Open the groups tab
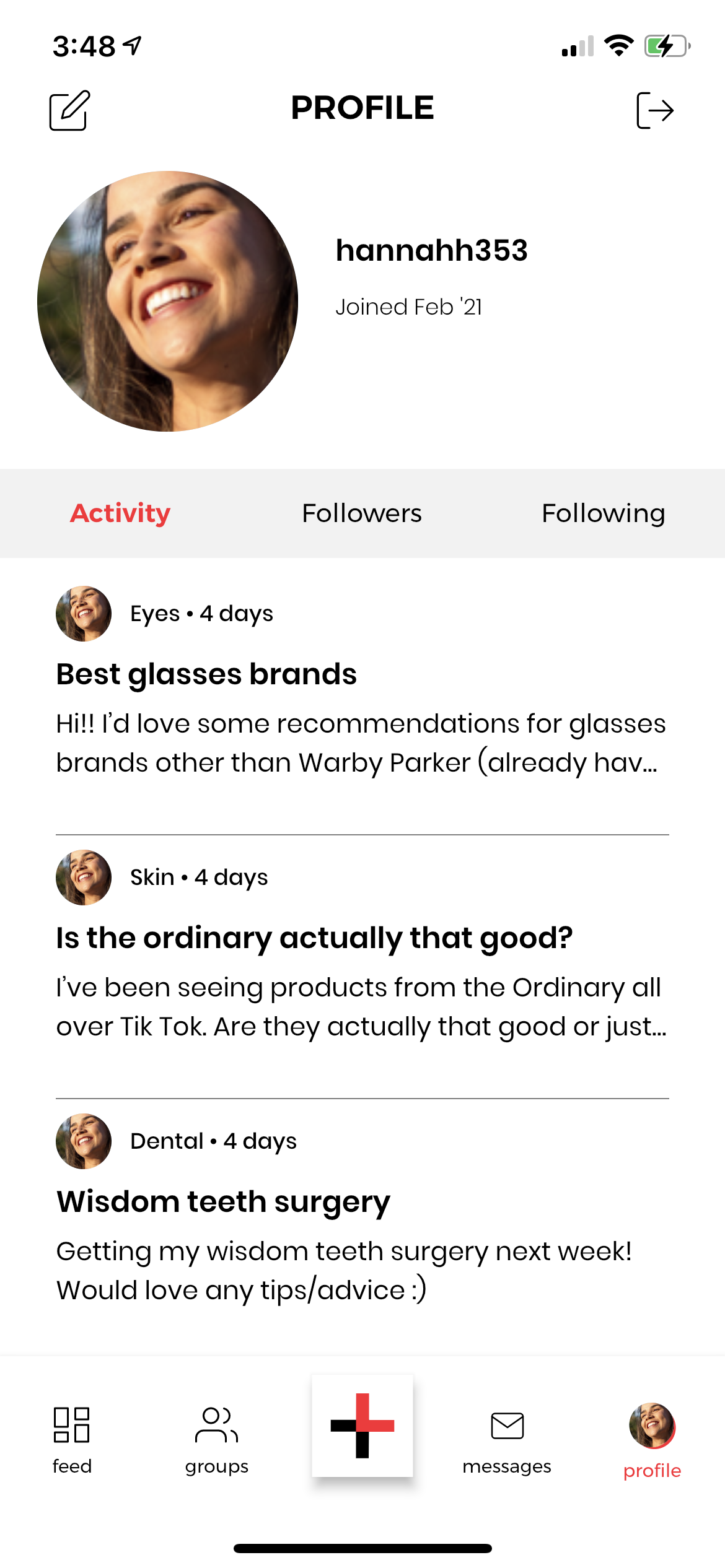 pos(216,1438)
